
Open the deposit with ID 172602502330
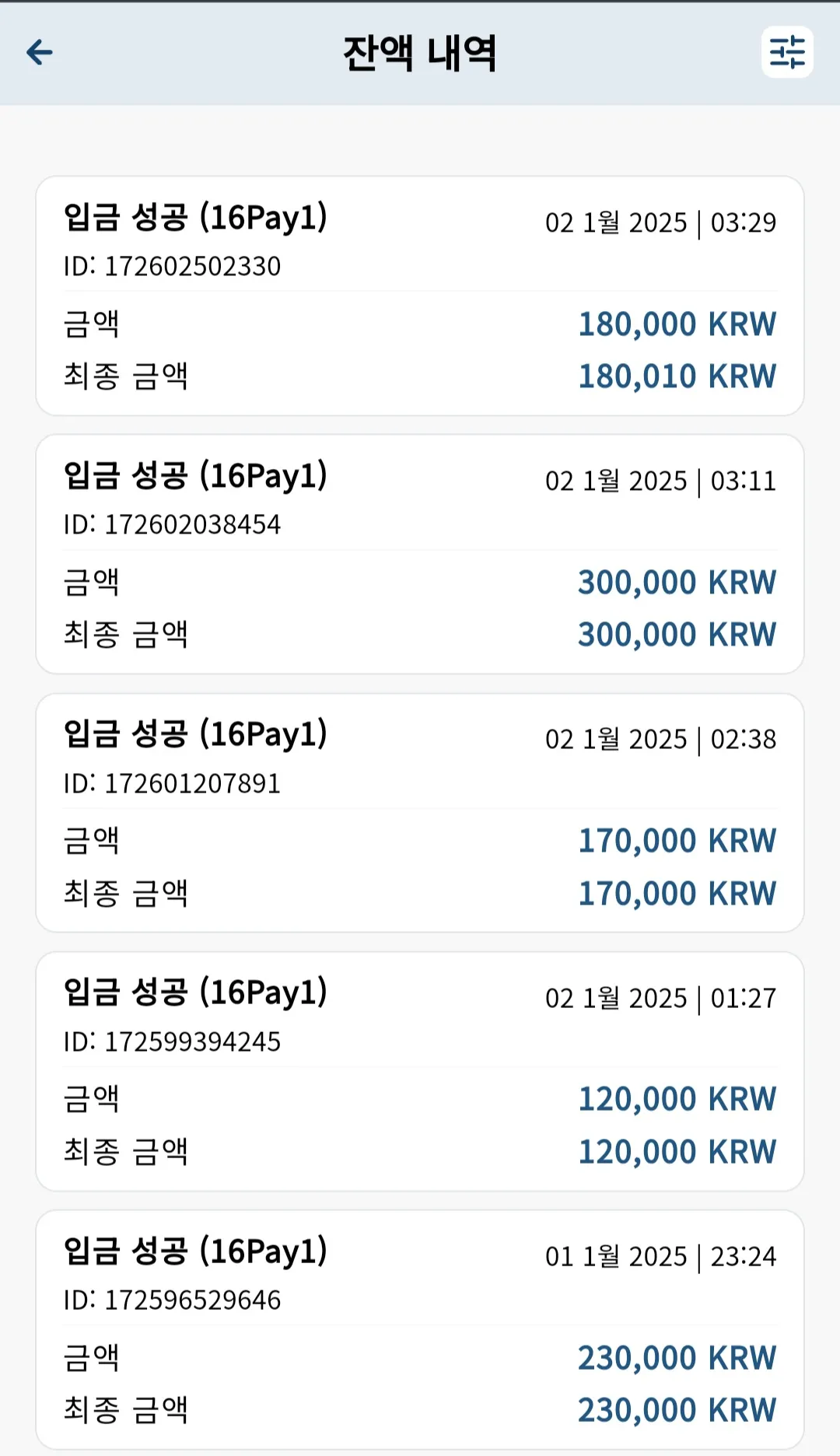coord(420,296)
